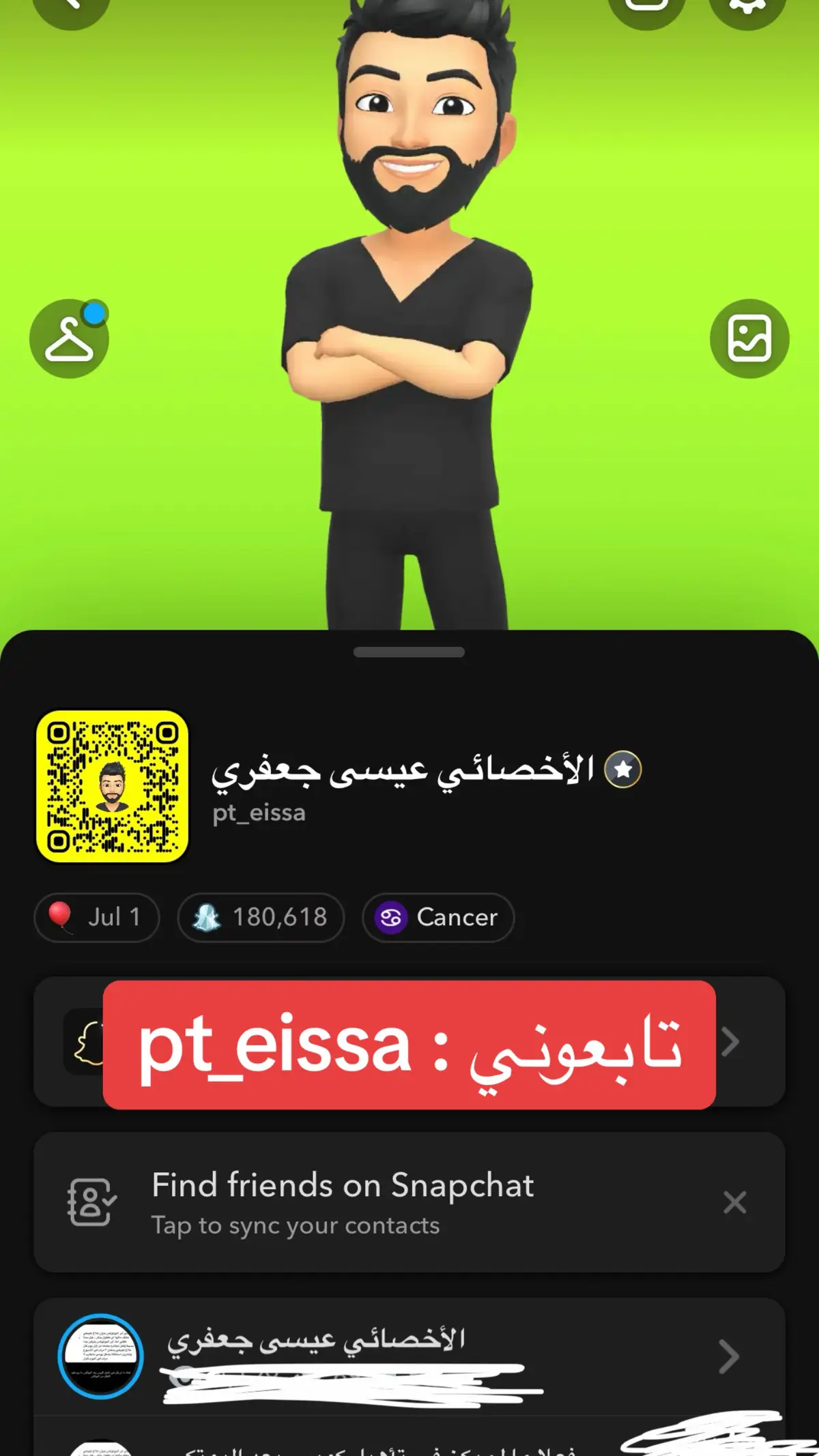
Task: Open the Cancer zodiac chip
Action: tap(438, 917)
